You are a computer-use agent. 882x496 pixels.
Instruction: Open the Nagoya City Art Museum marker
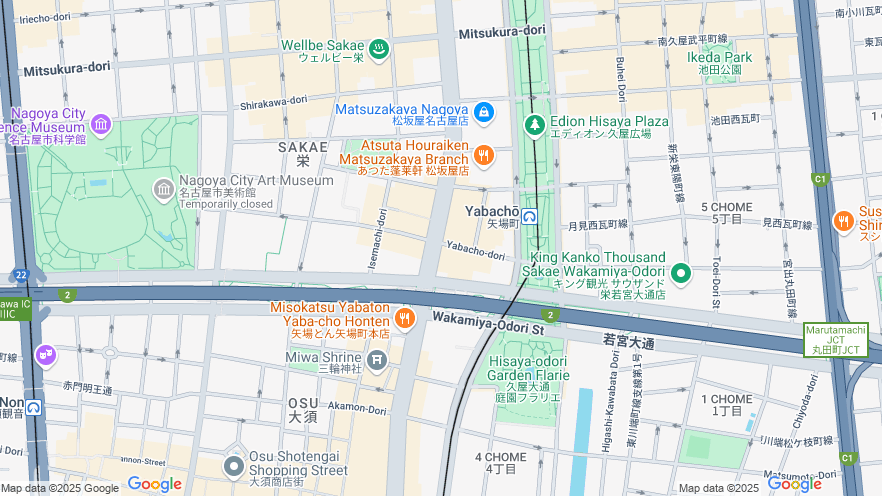pyautogui.click(x=163, y=189)
